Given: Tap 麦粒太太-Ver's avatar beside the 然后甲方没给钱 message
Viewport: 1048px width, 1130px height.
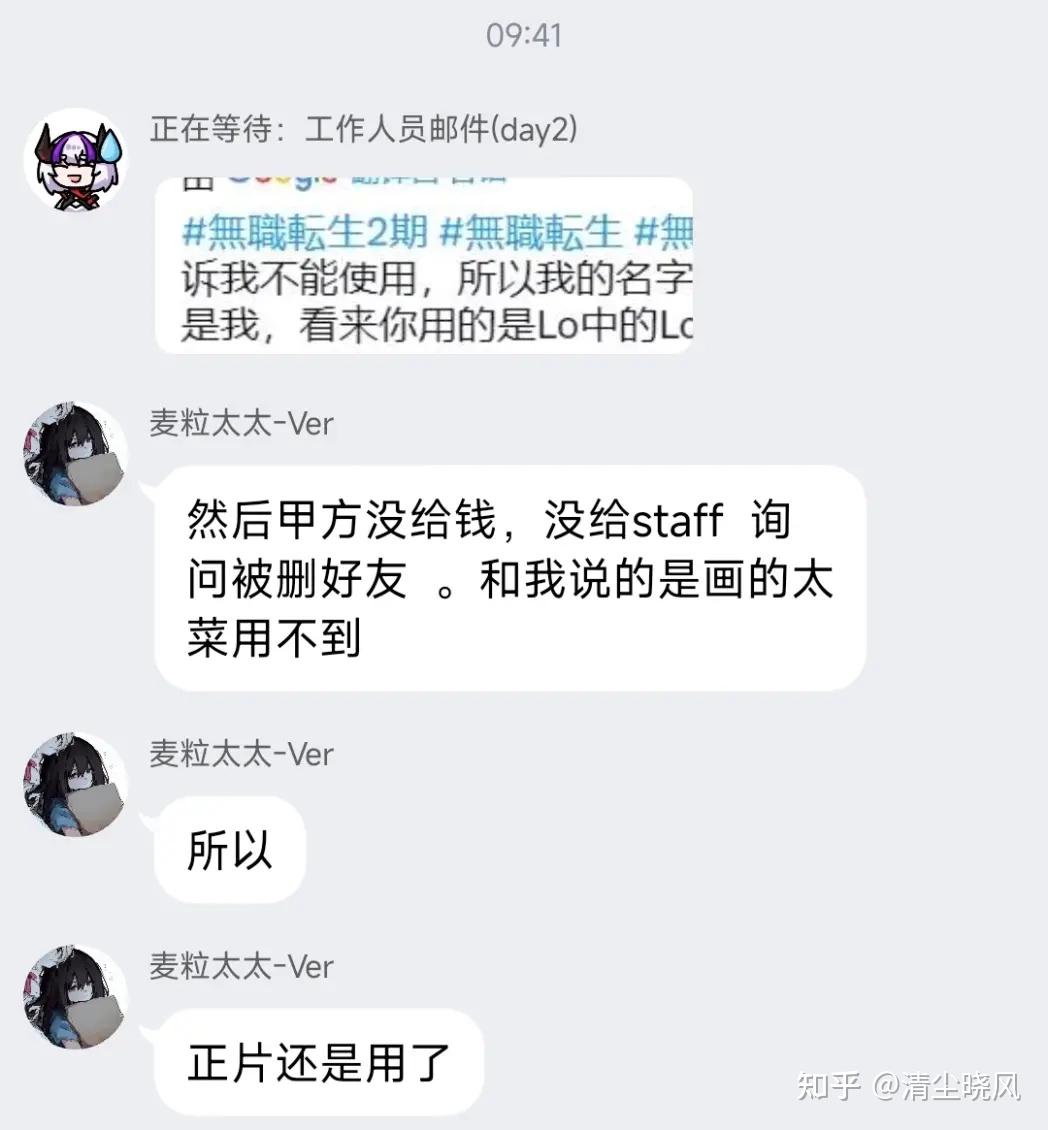Looking at the screenshot, I should 76,455.
